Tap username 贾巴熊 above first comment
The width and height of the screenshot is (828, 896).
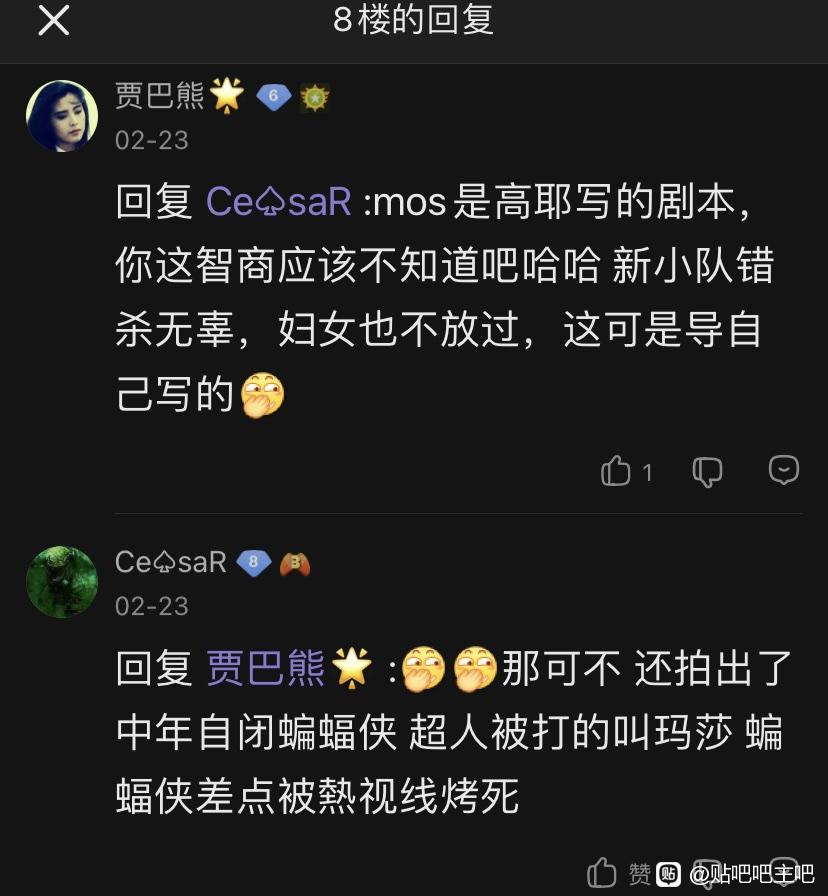point(159,95)
